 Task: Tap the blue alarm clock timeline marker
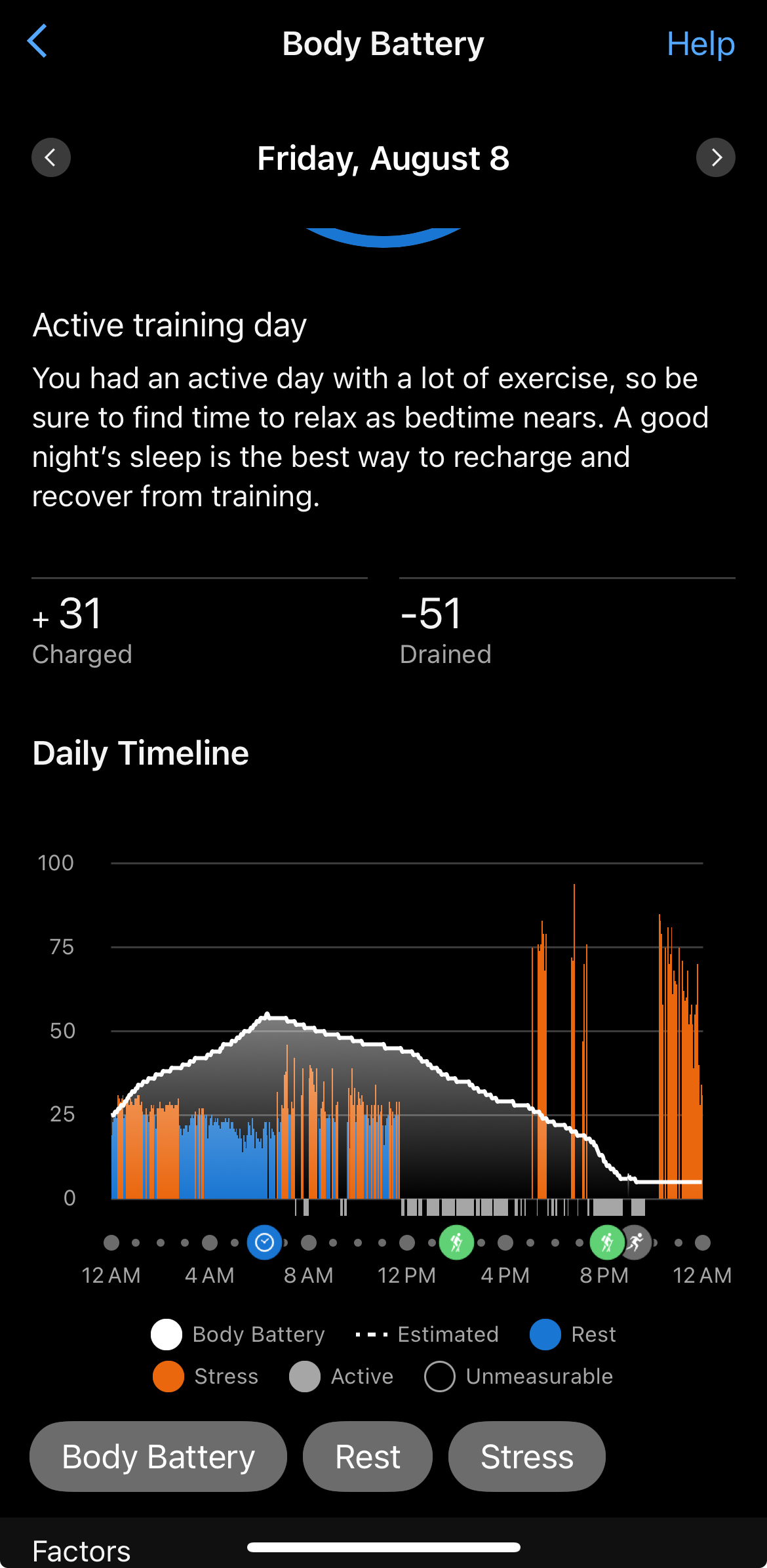tap(264, 1242)
